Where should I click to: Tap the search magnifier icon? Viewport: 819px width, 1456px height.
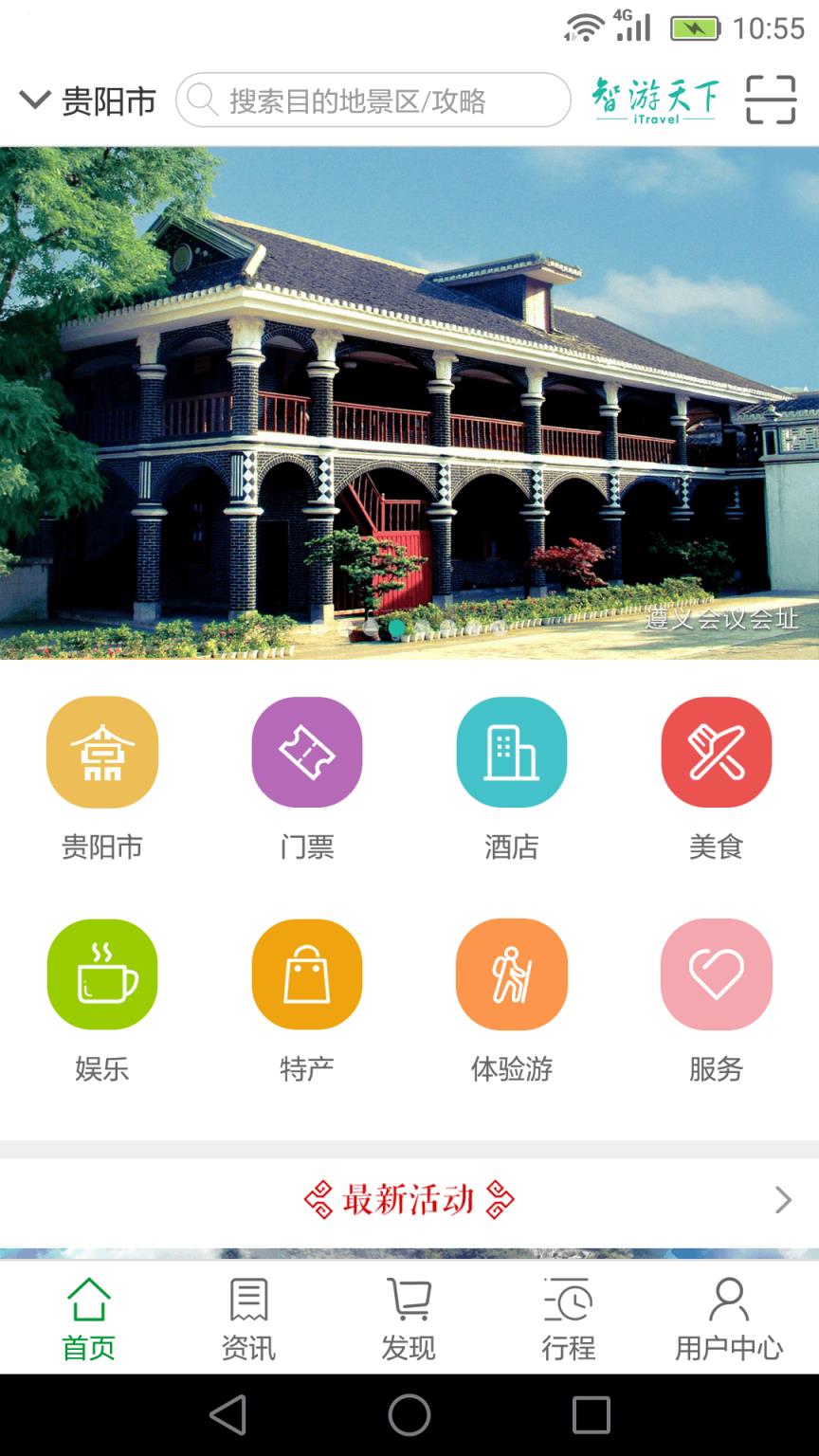pyautogui.click(x=200, y=100)
